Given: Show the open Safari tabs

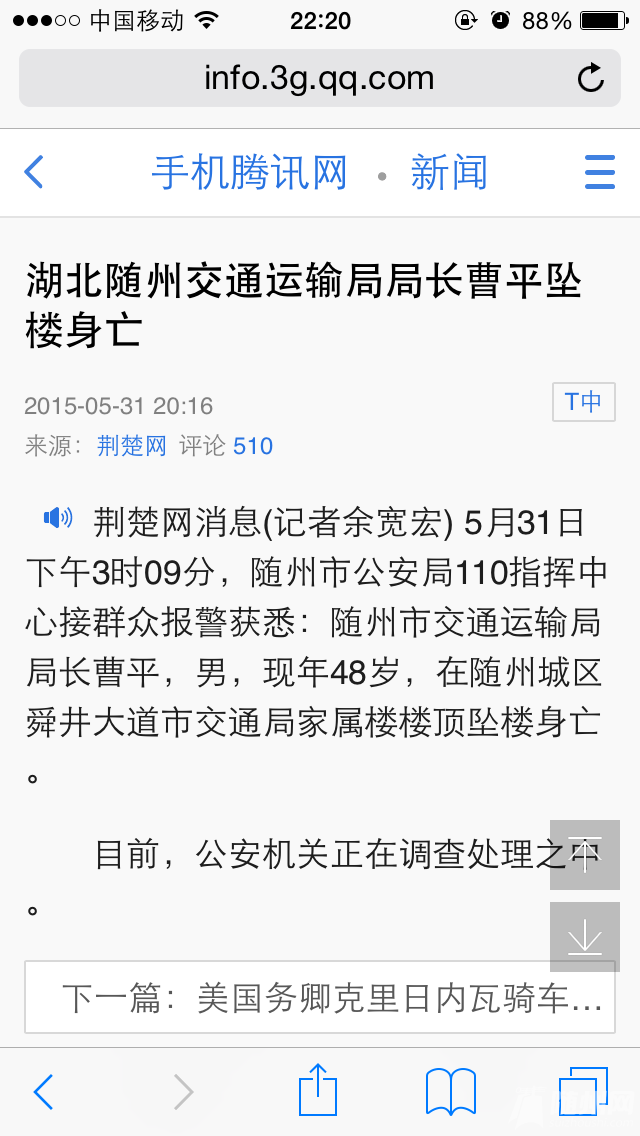Looking at the screenshot, I should click(x=582, y=1091).
